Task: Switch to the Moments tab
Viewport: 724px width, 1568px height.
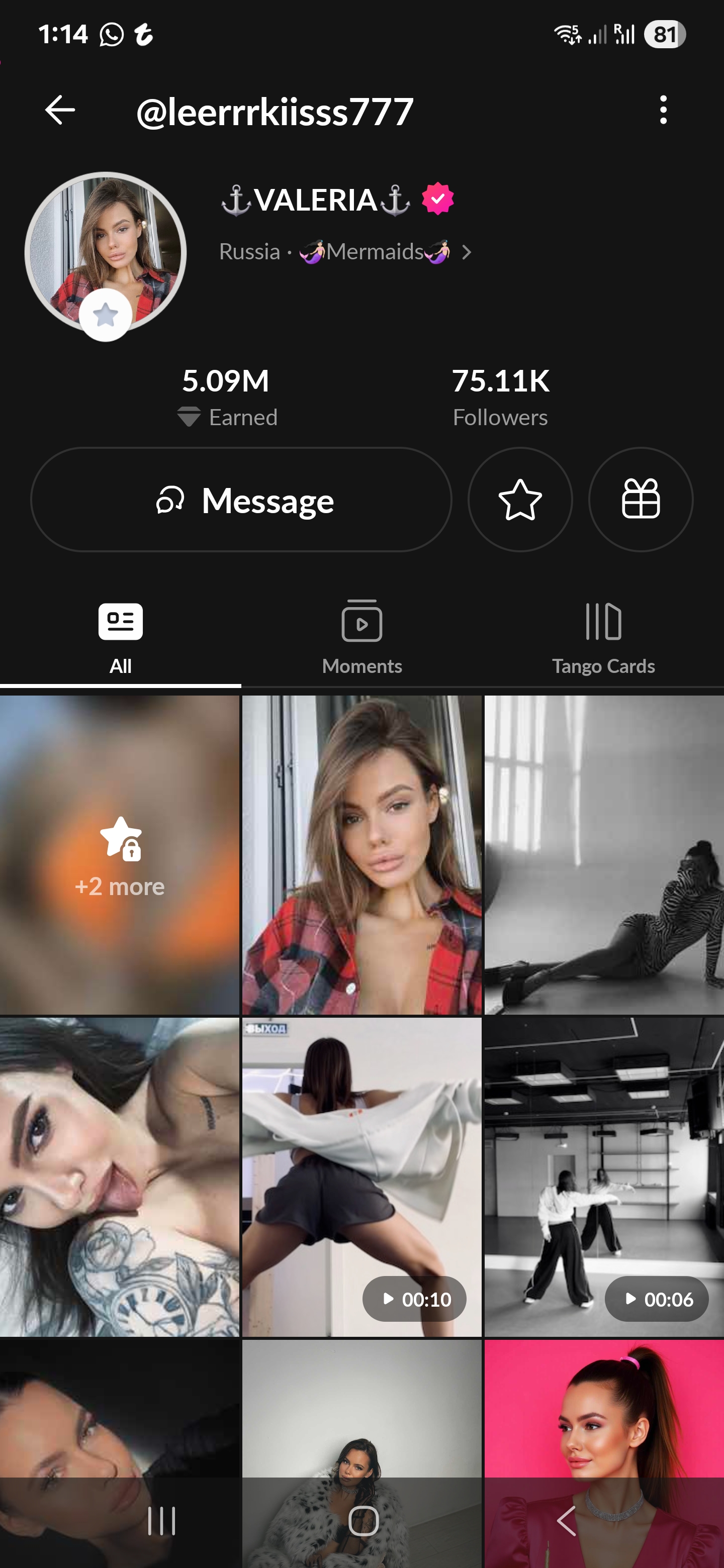Action: 361,637
